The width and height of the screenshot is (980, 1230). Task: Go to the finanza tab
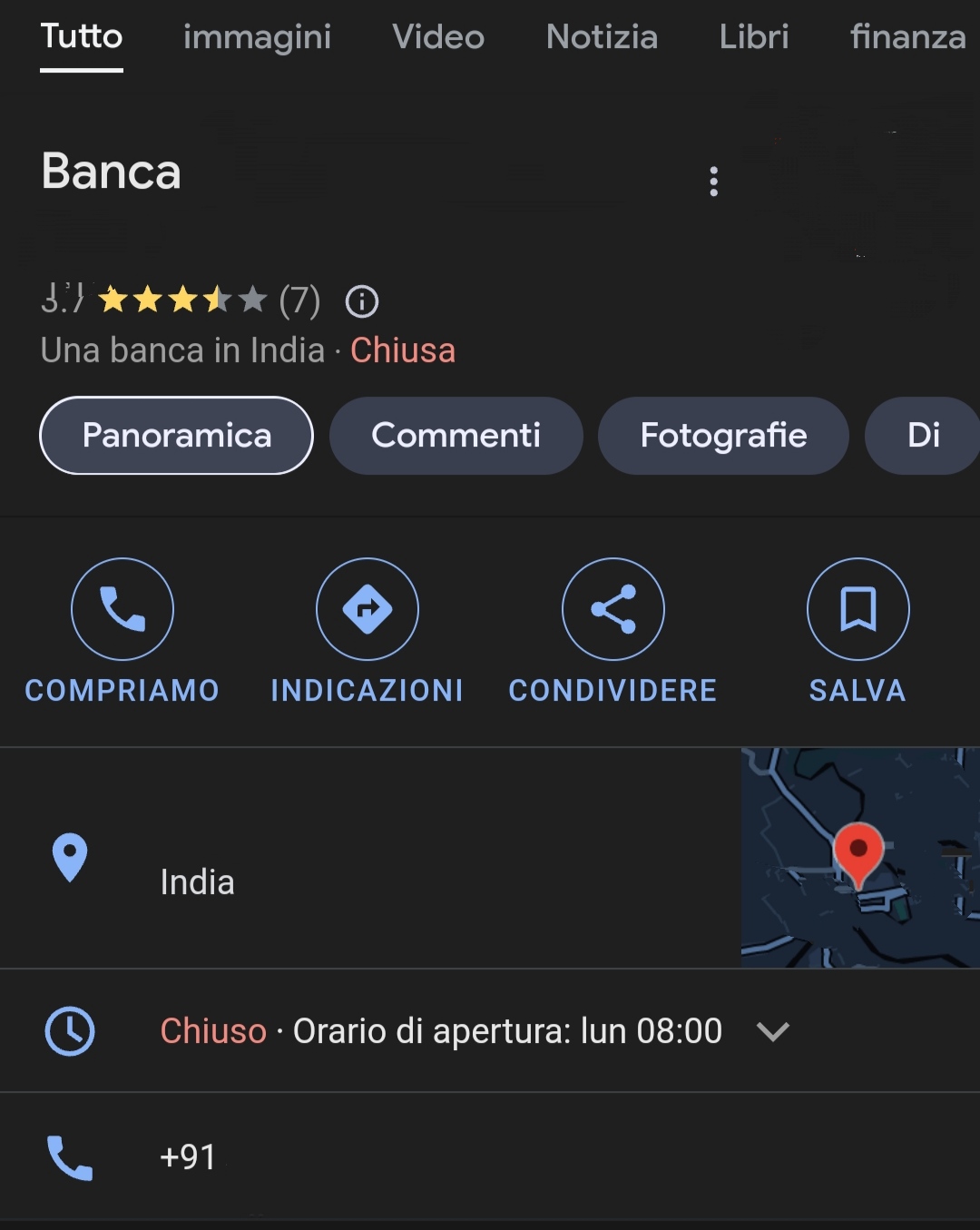907,37
